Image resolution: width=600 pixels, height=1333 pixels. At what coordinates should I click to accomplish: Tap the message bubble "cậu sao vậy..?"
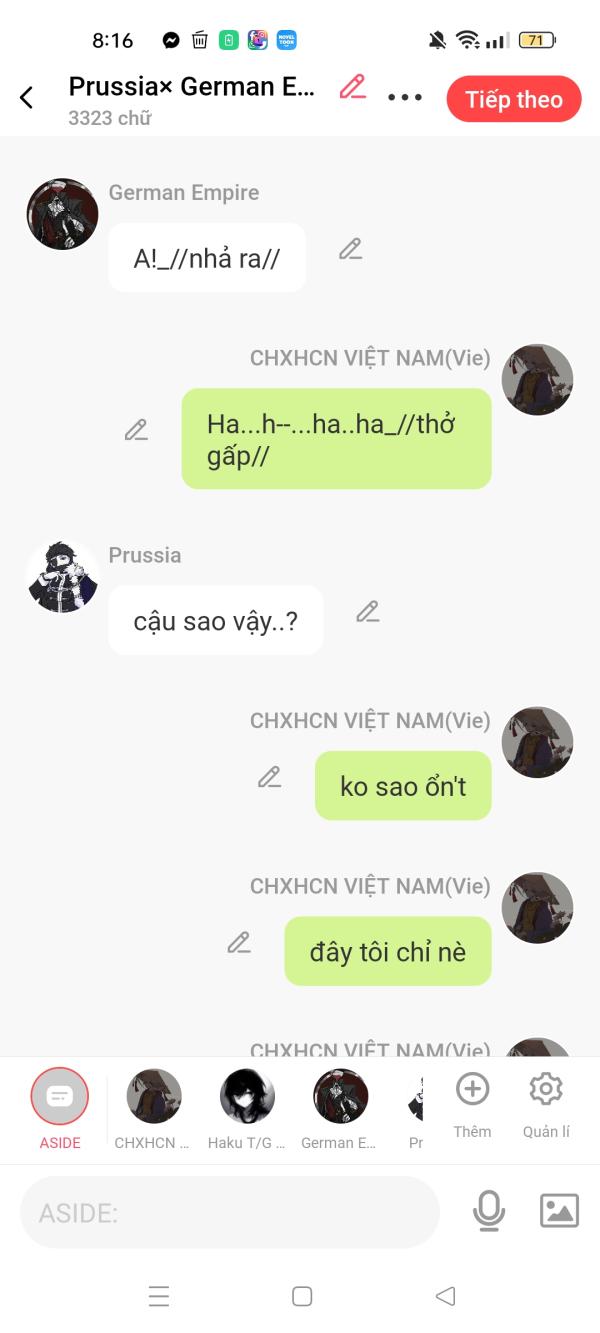click(215, 621)
